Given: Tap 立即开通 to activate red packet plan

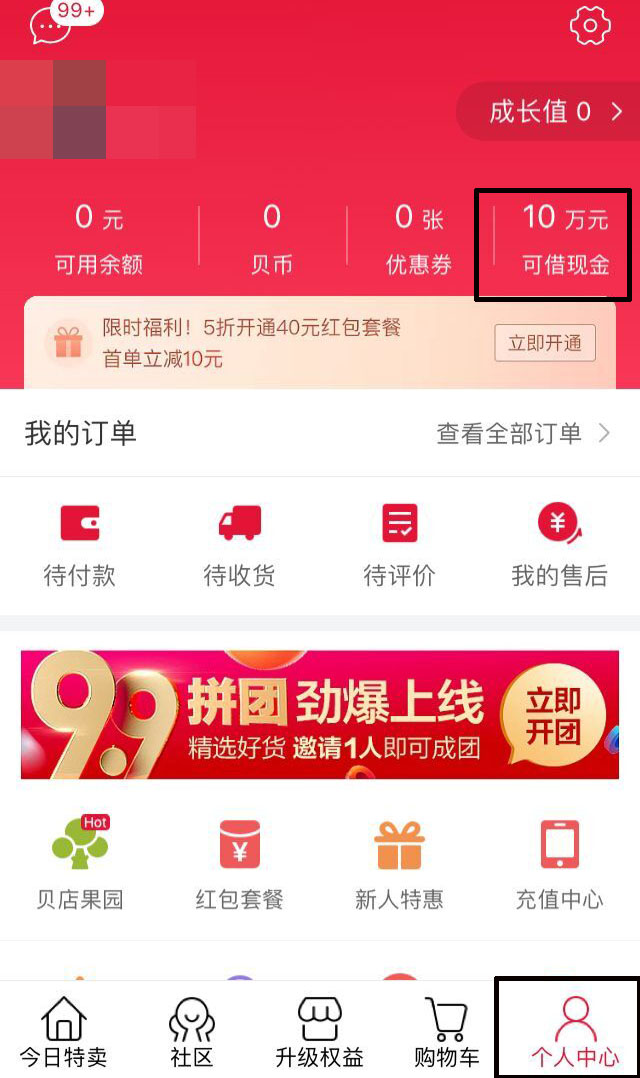Looking at the screenshot, I should (544, 343).
